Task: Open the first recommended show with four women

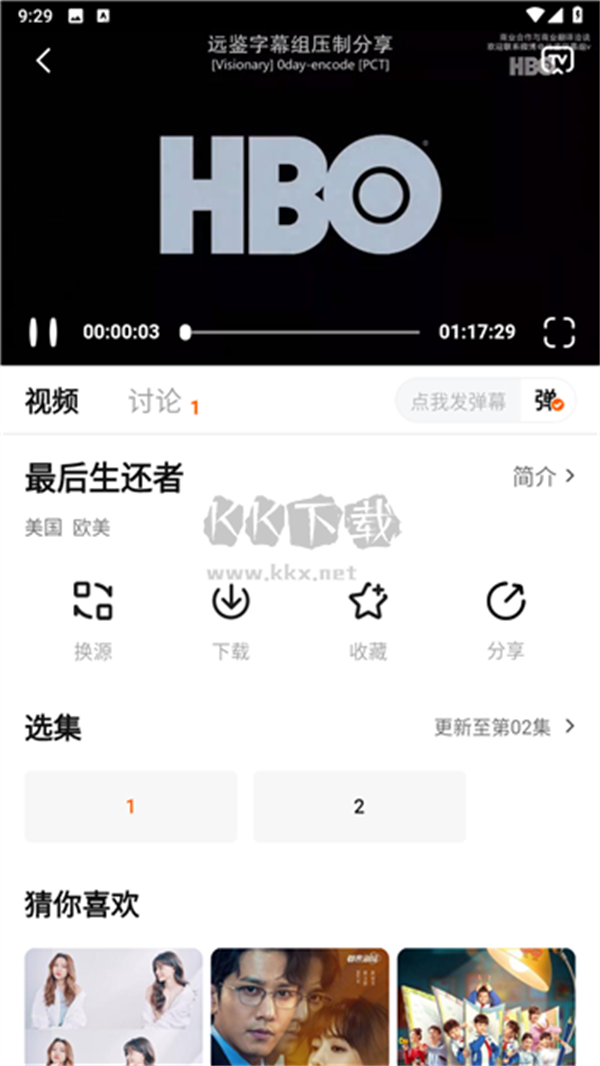Action: click(x=113, y=1006)
